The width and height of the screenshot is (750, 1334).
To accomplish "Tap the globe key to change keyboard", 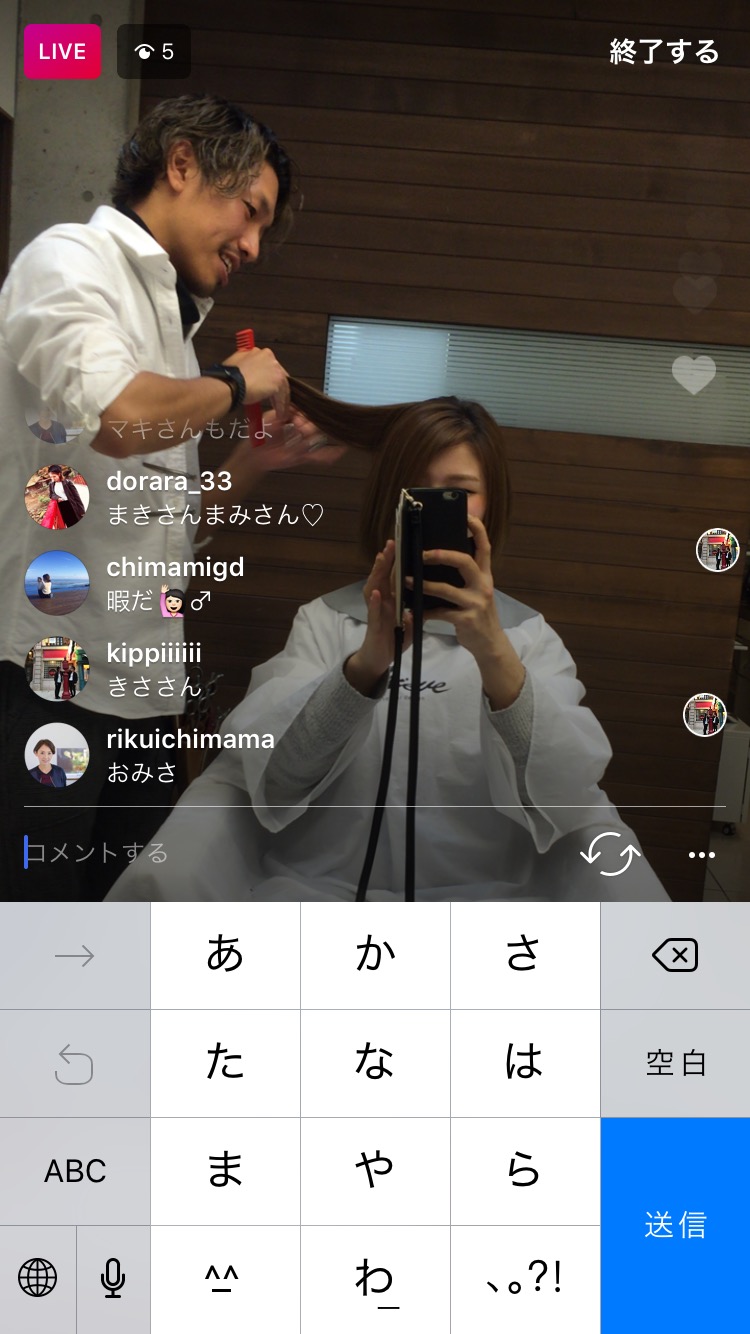I will point(38,1279).
